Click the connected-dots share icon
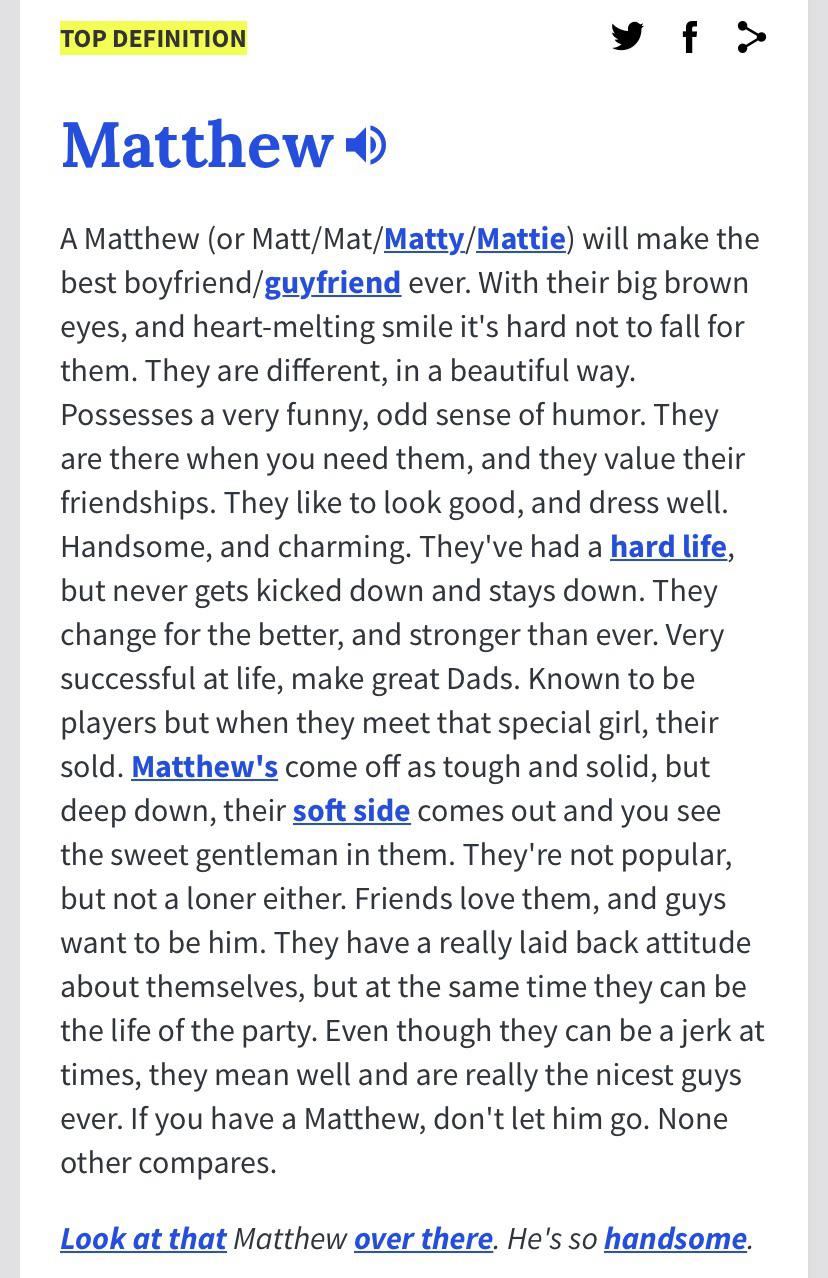The height and width of the screenshot is (1278, 828). pos(751,36)
